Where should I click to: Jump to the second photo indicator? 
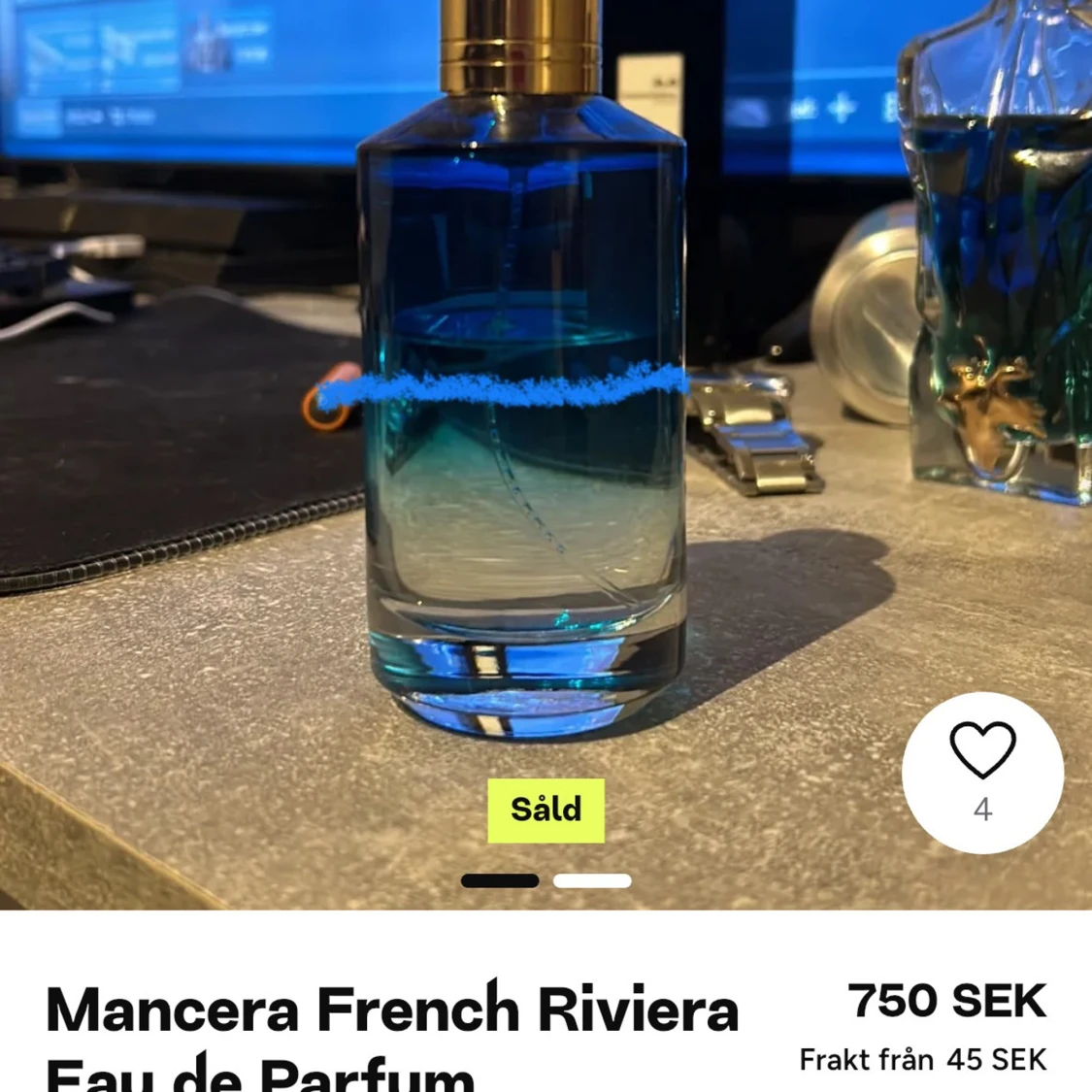tap(592, 881)
